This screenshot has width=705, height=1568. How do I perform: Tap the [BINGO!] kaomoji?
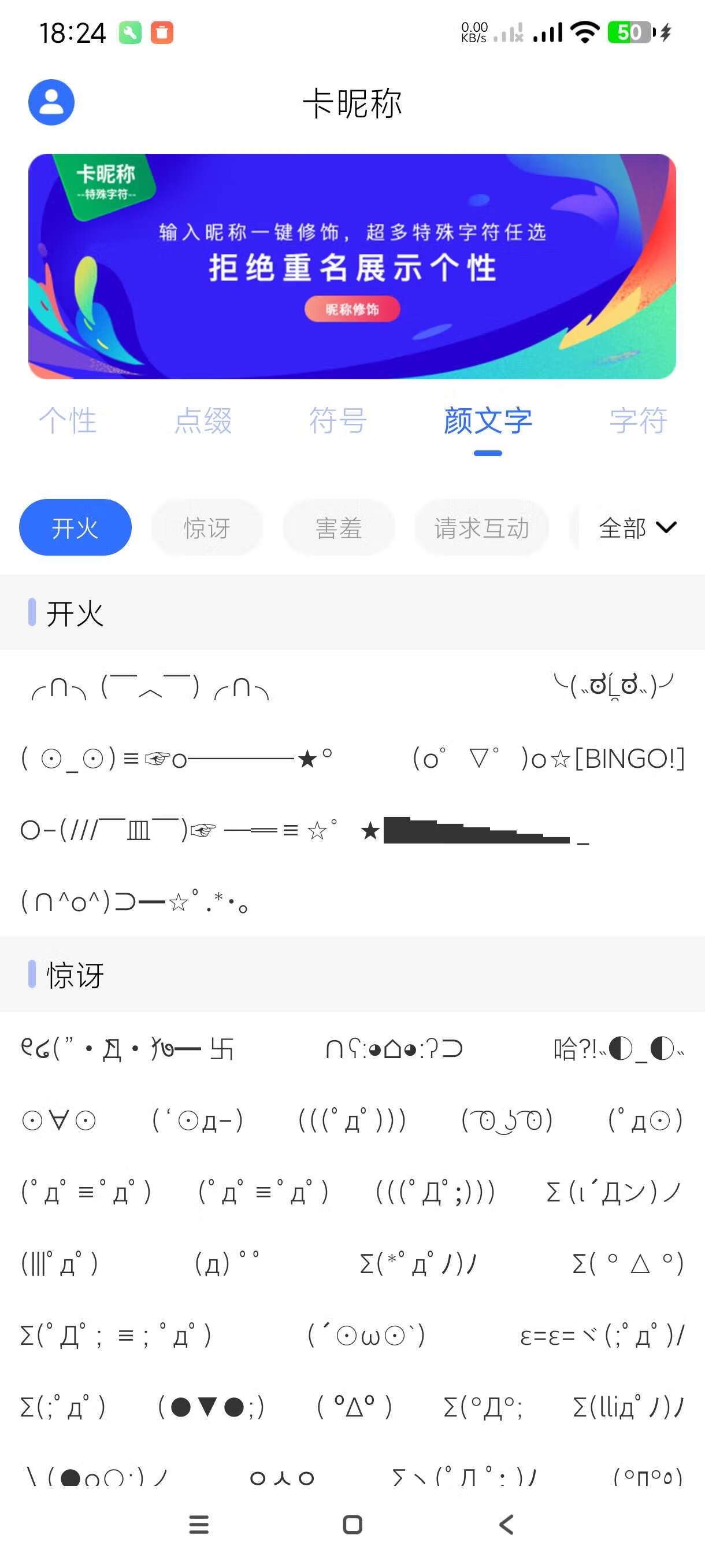pos(548,759)
